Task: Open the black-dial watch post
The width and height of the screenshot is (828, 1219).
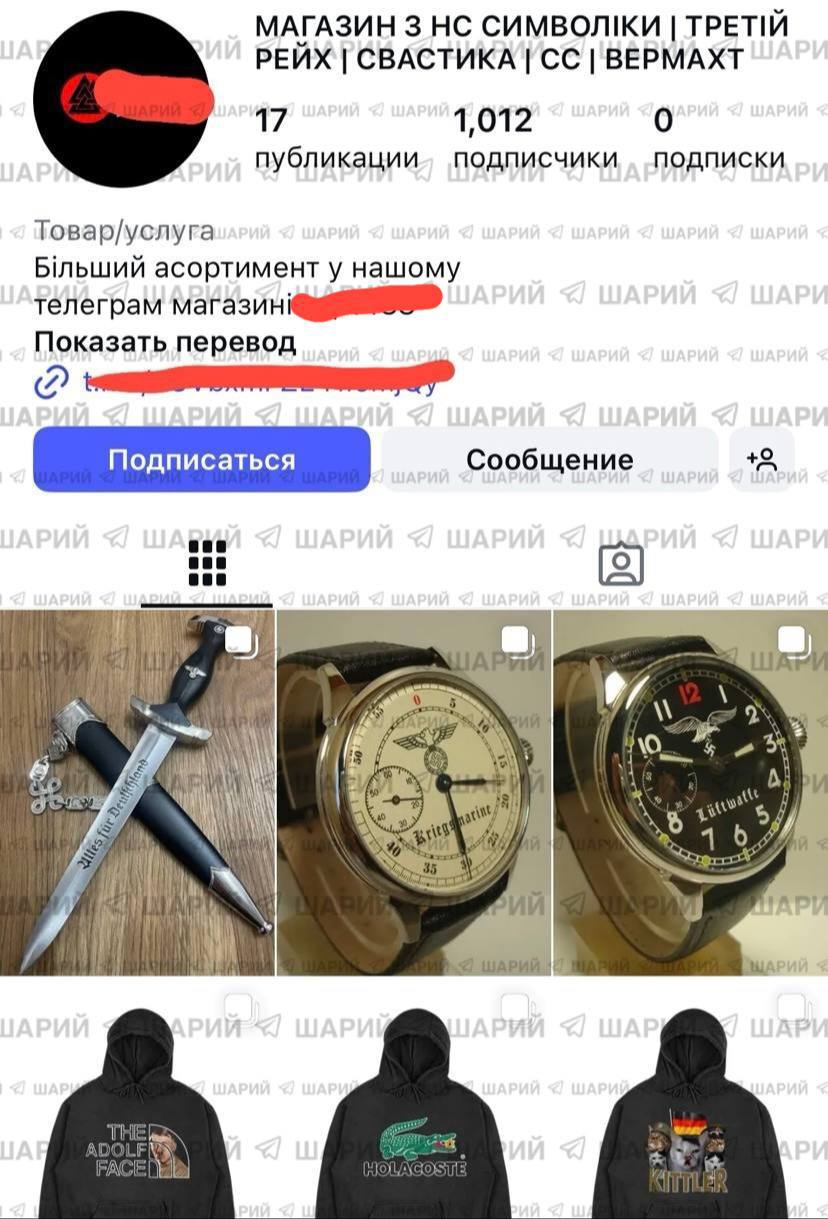Action: tap(690, 793)
